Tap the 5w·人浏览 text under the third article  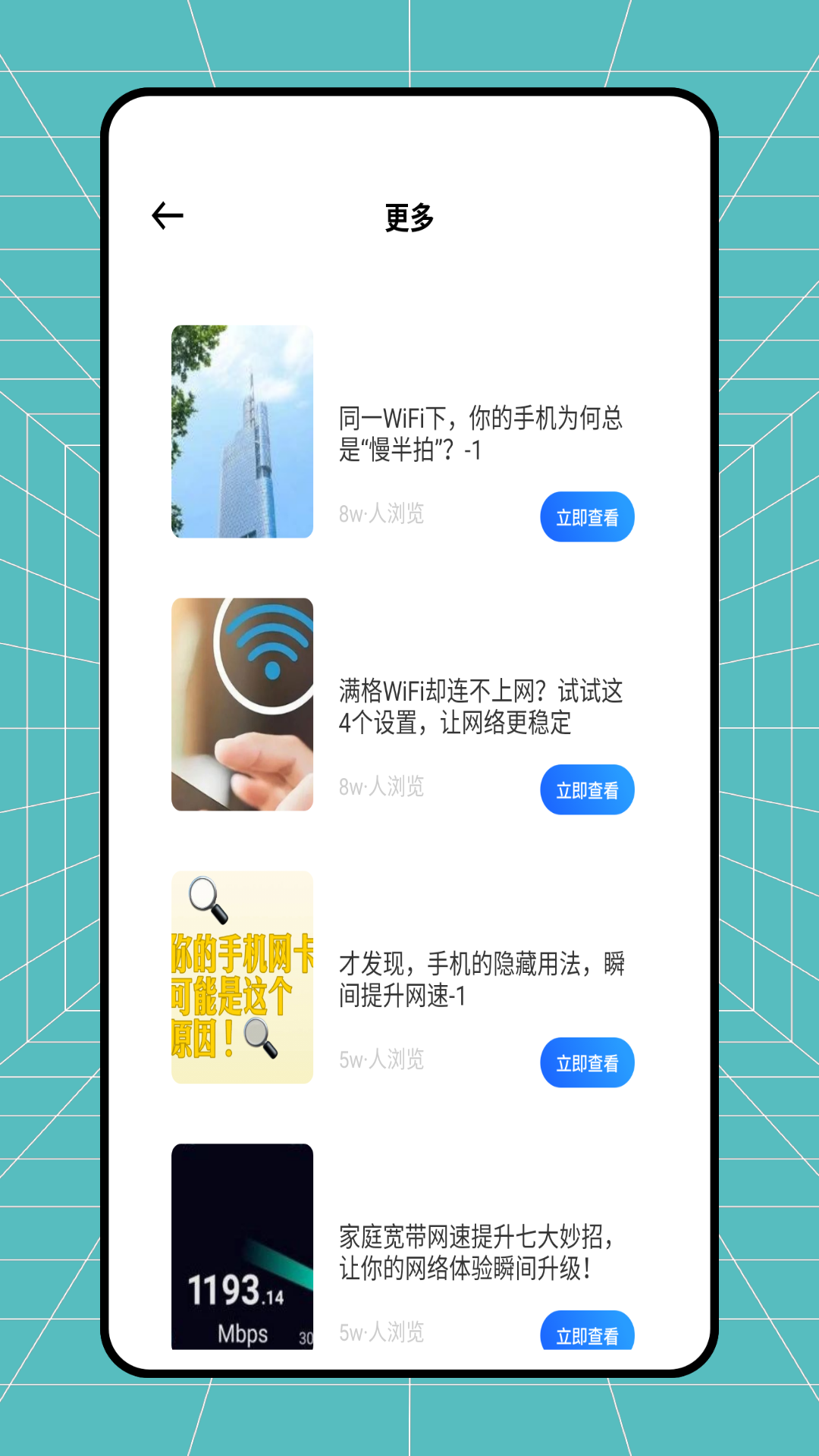381,1062
